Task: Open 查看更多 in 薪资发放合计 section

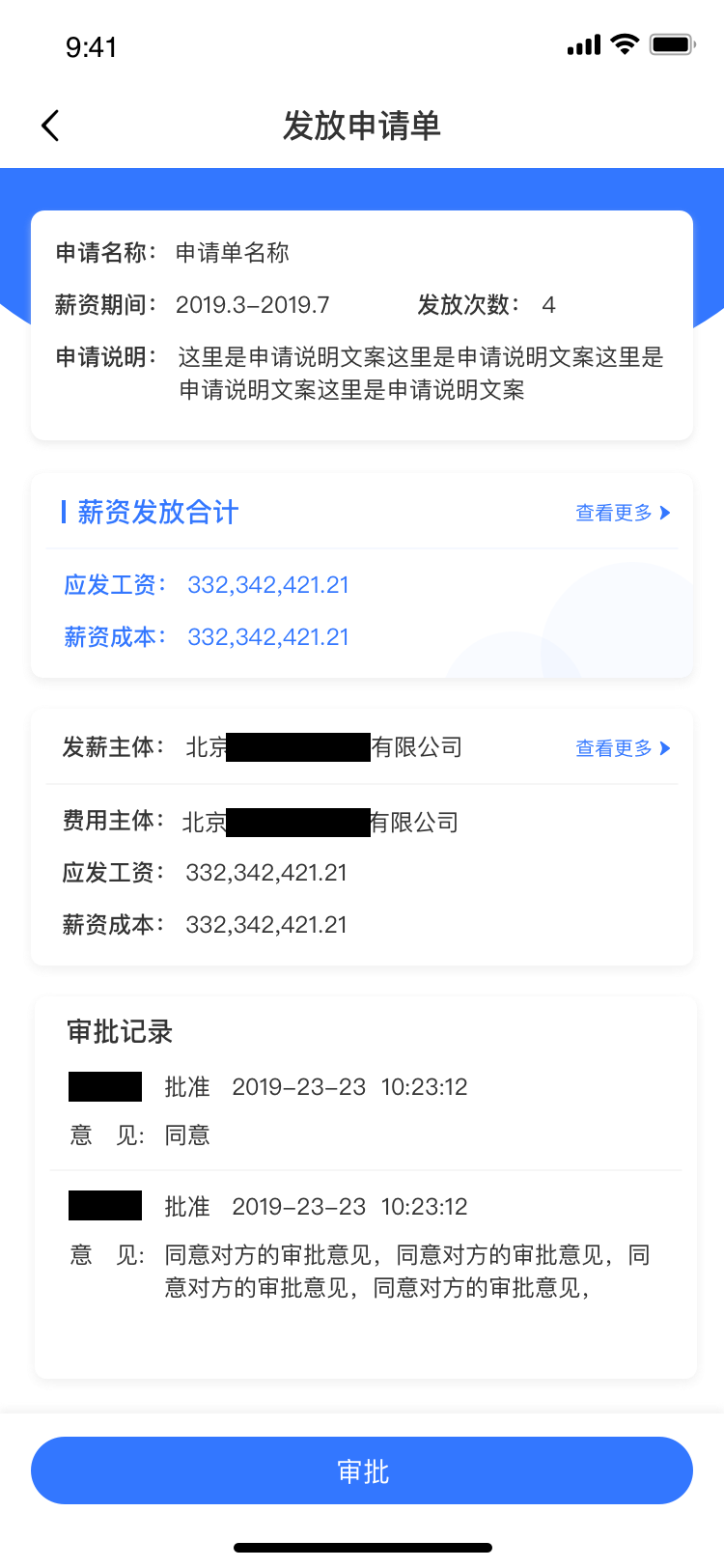Action: pos(623,513)
